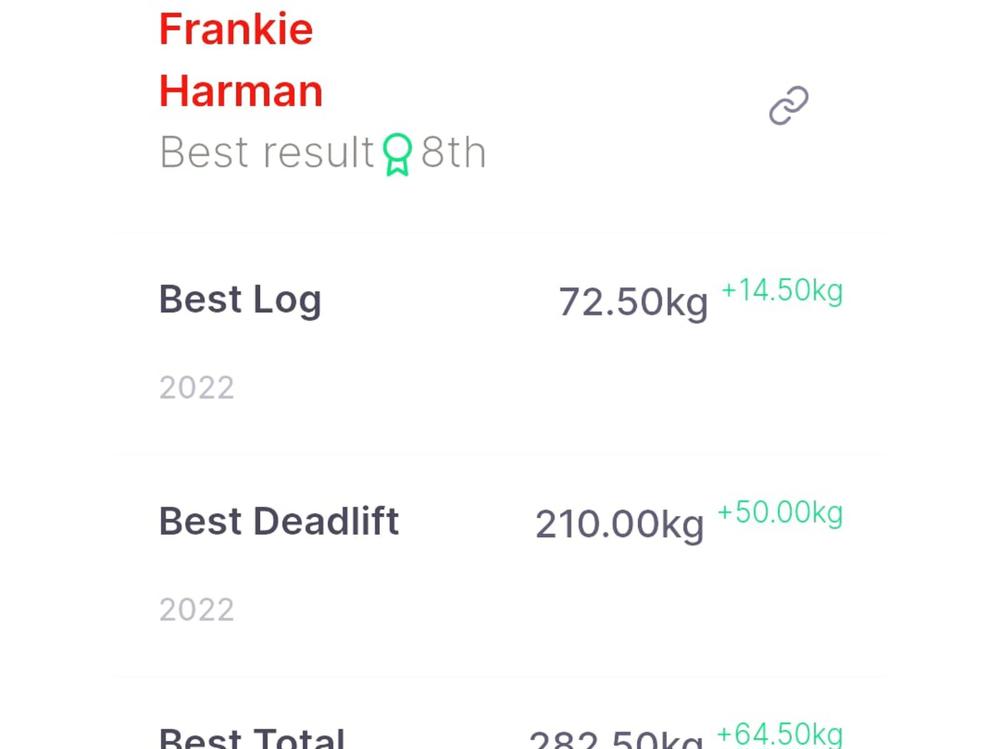Copy the profile link for Frankie Harman
1000x749 pixels.
pyautogui.click(x=788, y=106)
